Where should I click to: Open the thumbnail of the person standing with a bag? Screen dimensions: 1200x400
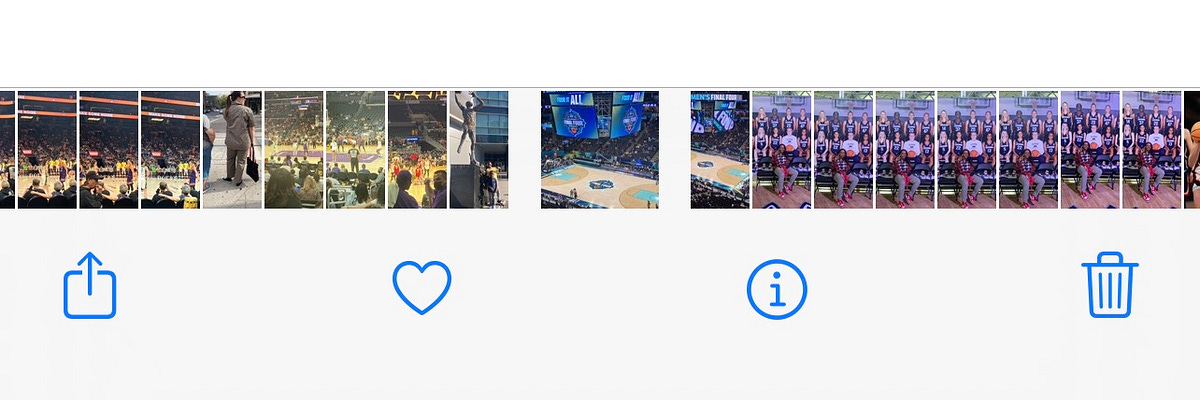point(232,150)
